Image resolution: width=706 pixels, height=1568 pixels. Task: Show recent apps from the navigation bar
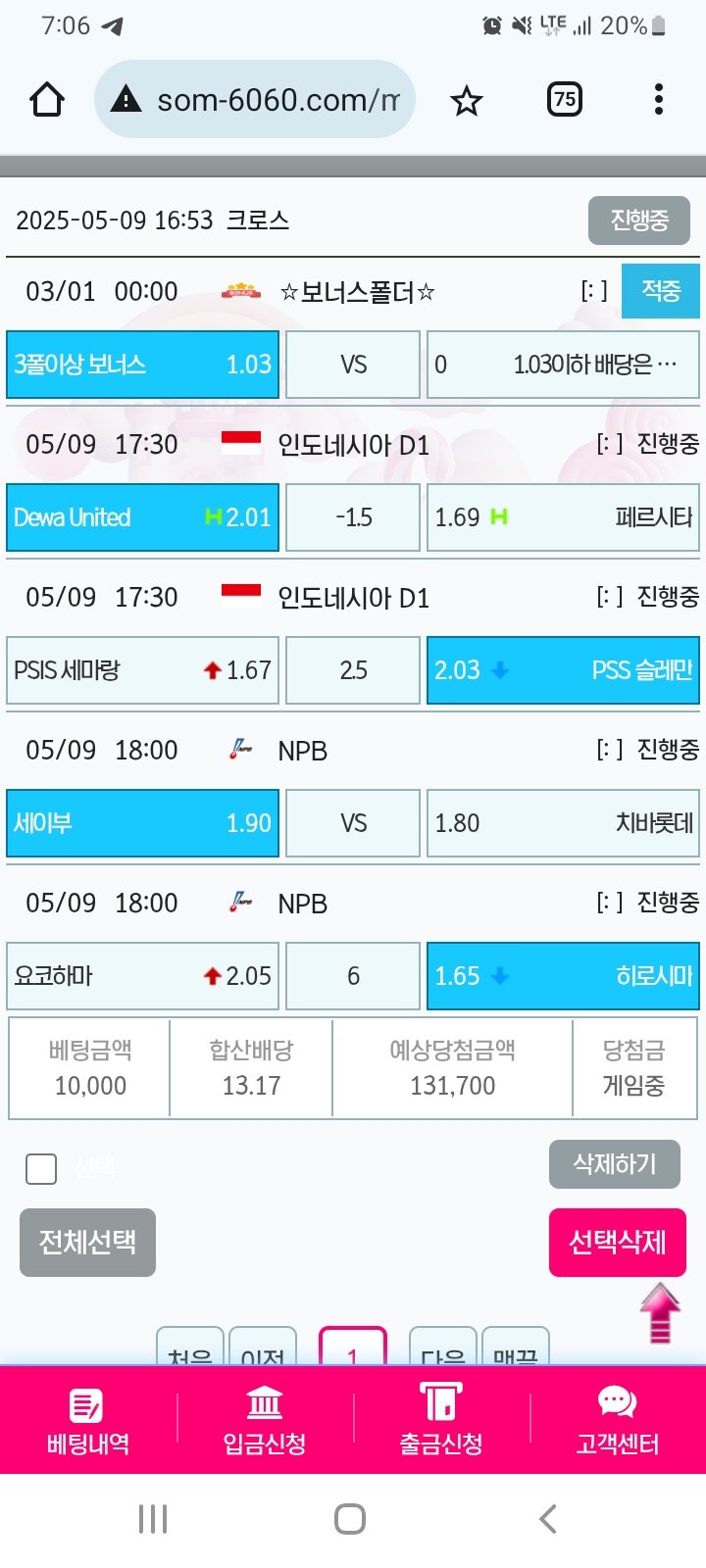click(x=153, y=1519)
